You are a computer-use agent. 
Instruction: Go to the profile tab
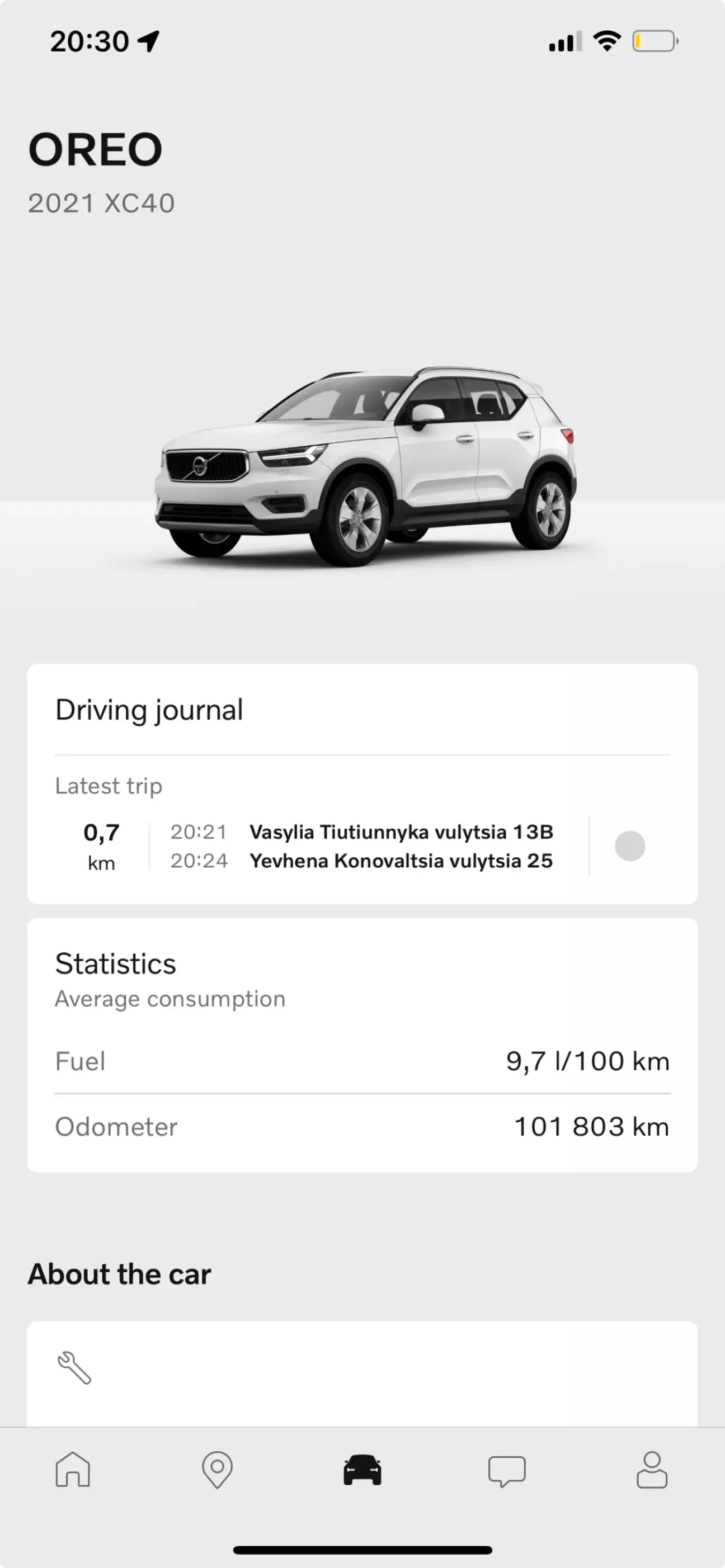[652, 1470]
